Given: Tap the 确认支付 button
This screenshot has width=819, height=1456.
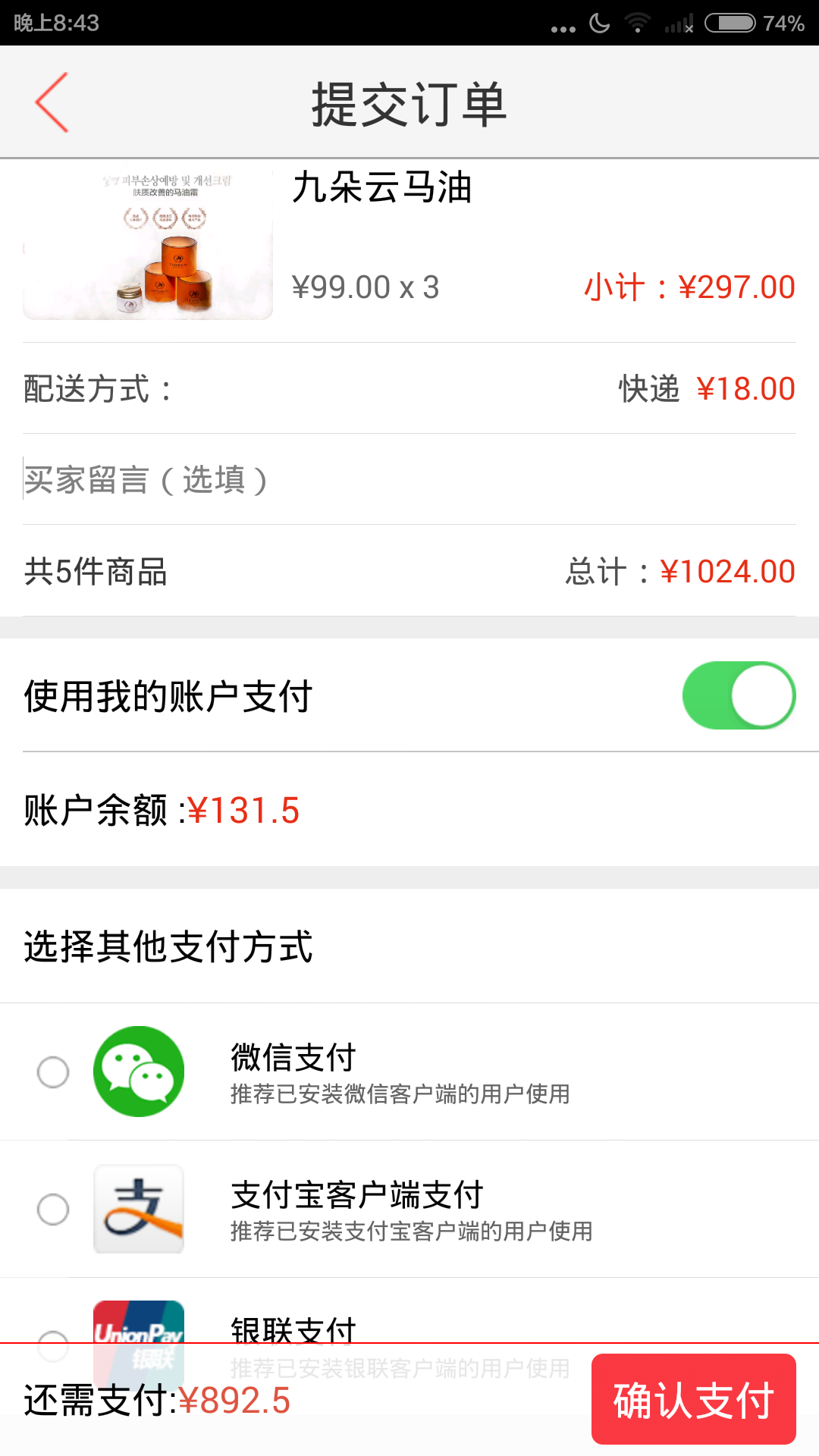Looking at the screenshot, I should (x=693, y=1400).
